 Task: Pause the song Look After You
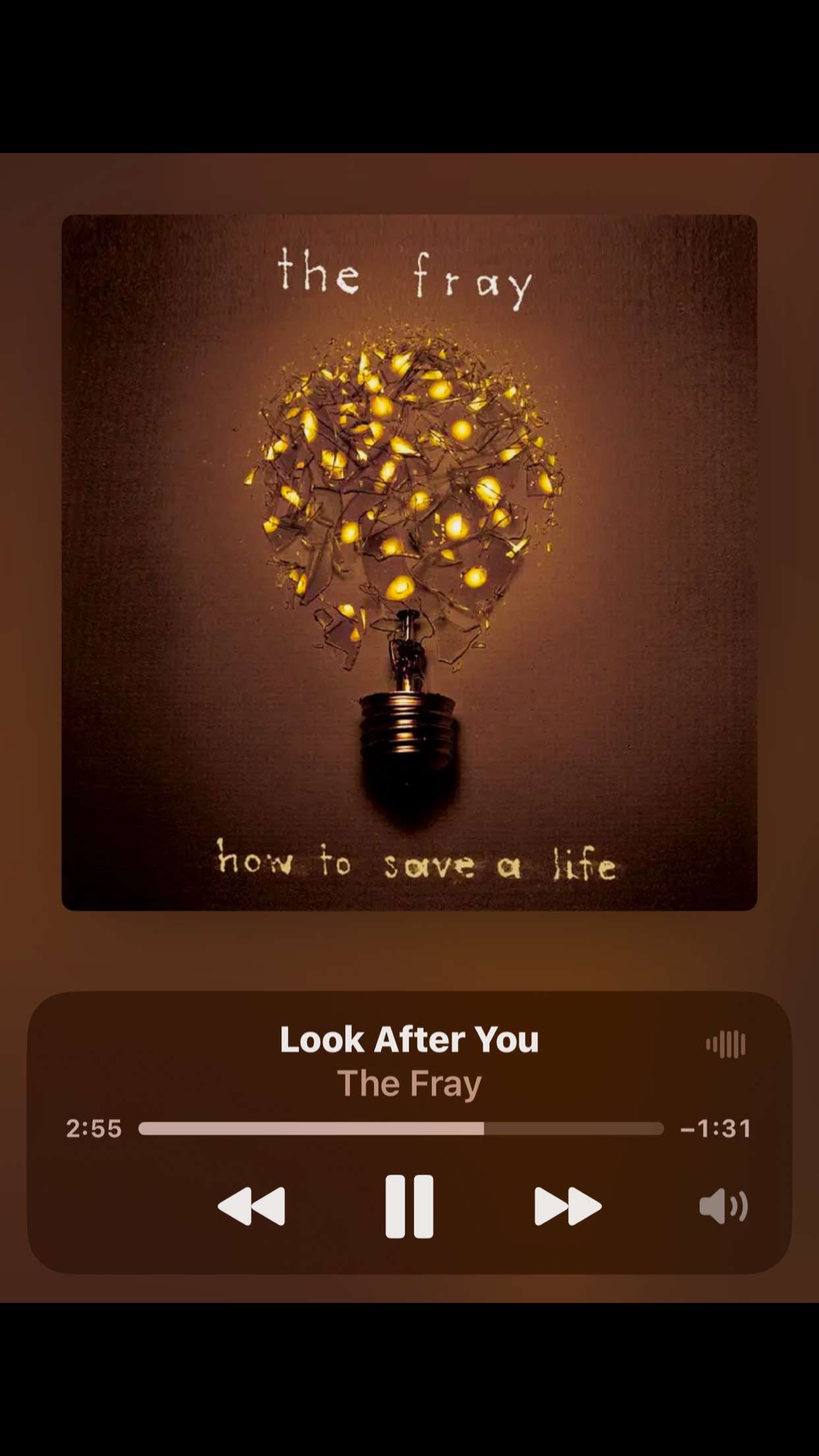[409, 1206]
